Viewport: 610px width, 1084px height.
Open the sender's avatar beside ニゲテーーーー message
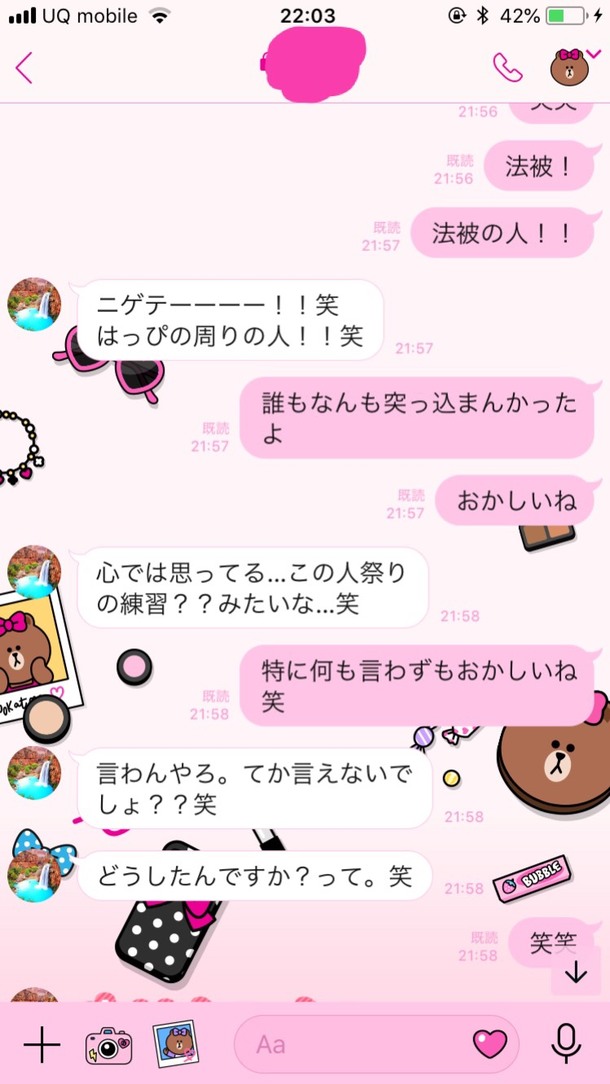click(x=34, y=304)
